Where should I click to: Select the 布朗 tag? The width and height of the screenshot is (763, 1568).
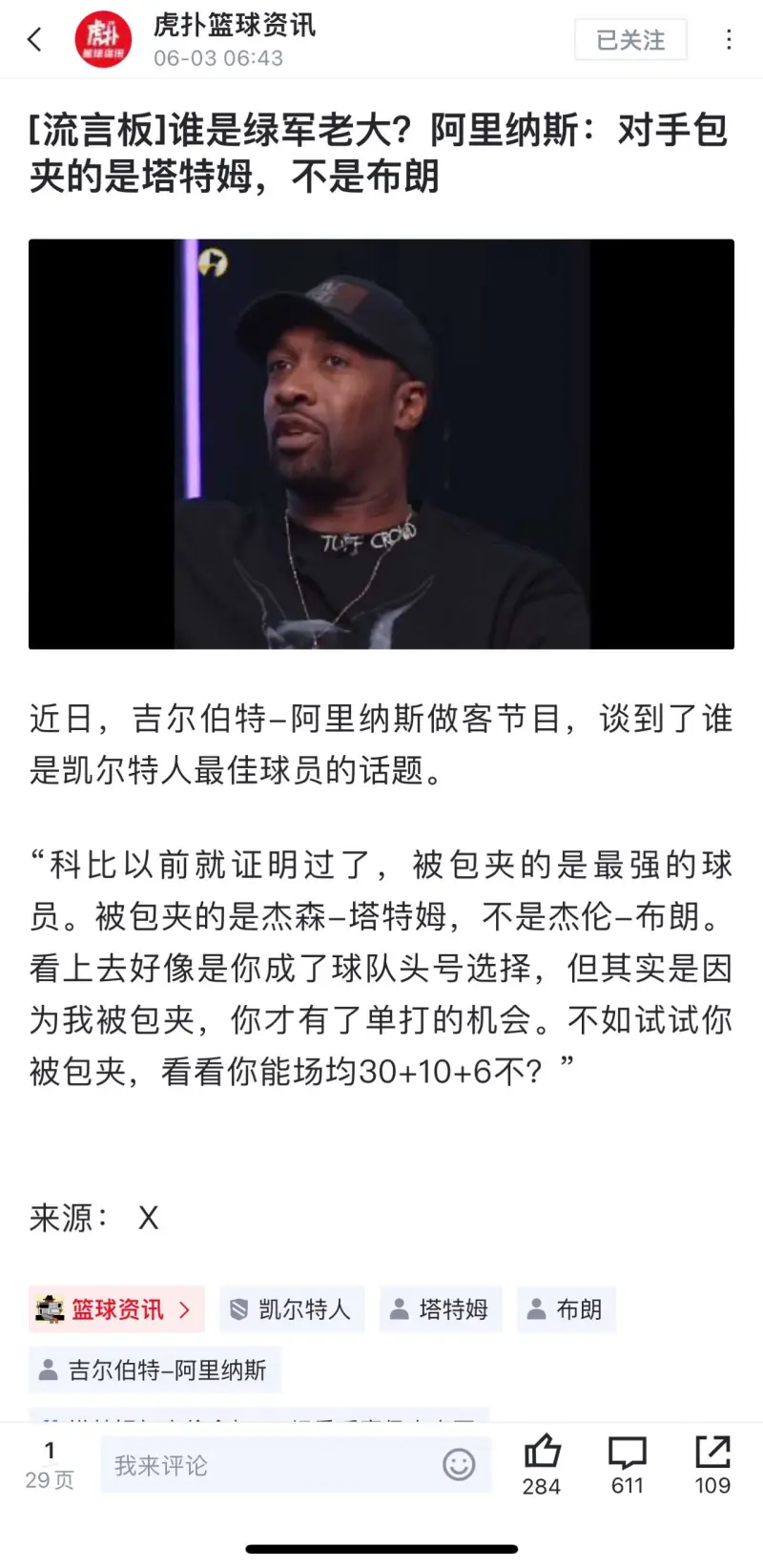point(567,1309)
